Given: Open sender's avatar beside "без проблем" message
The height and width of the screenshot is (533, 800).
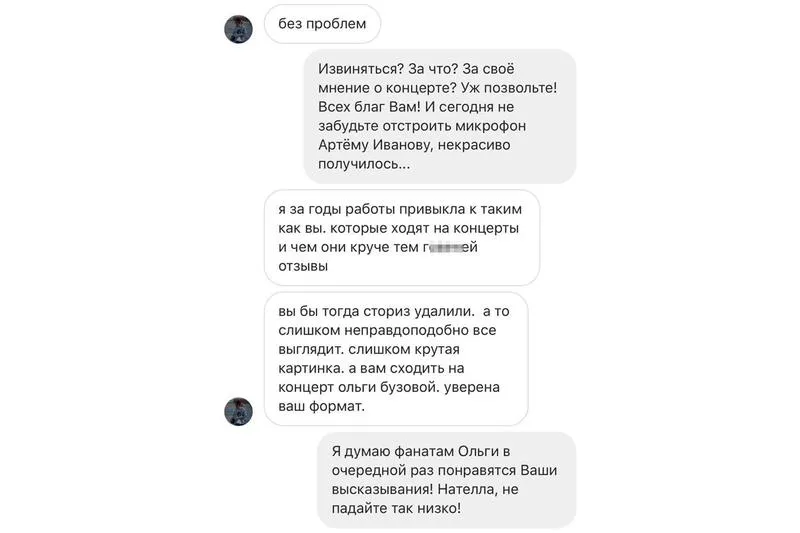Looking at the screenshot, I should click(x=239, y=29).
